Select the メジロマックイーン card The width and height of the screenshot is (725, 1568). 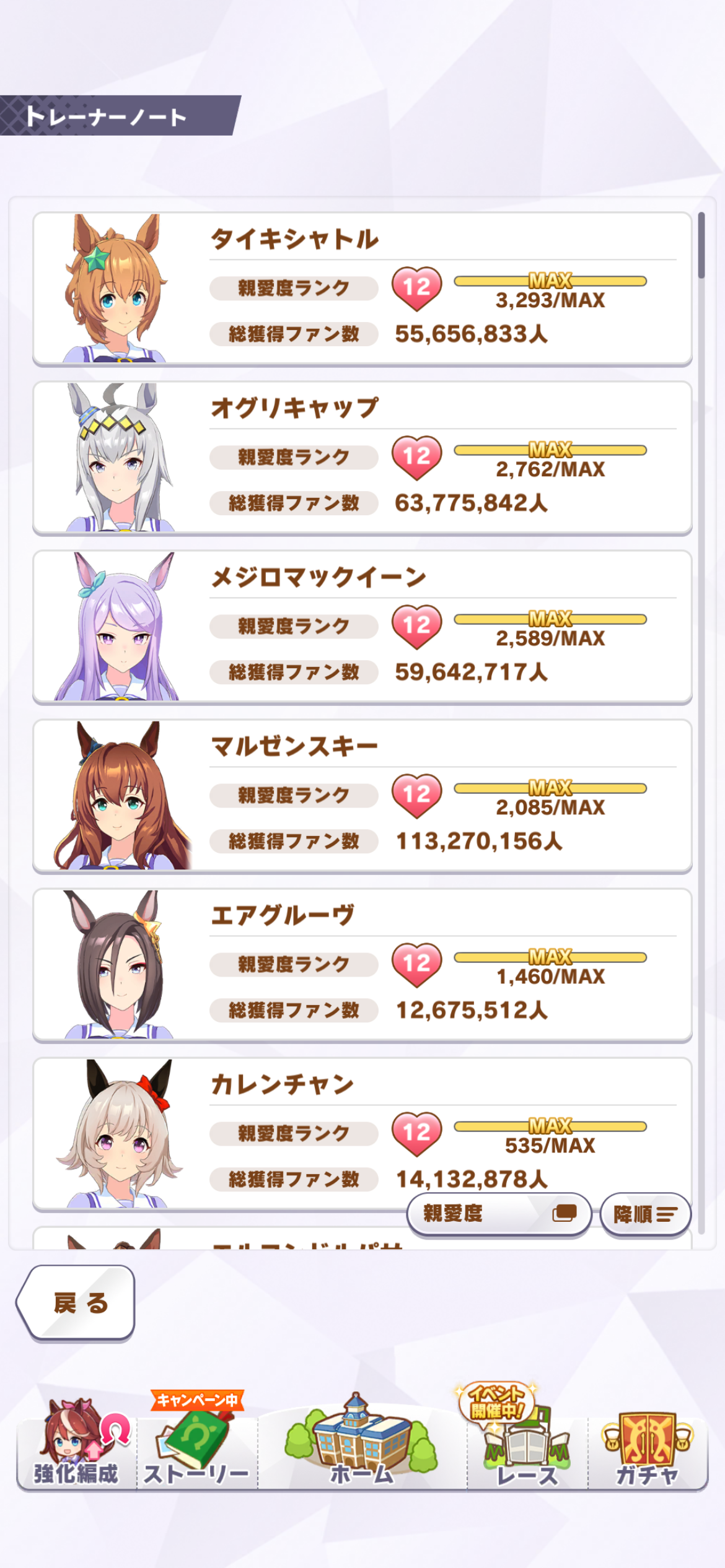tap(362, 627)
